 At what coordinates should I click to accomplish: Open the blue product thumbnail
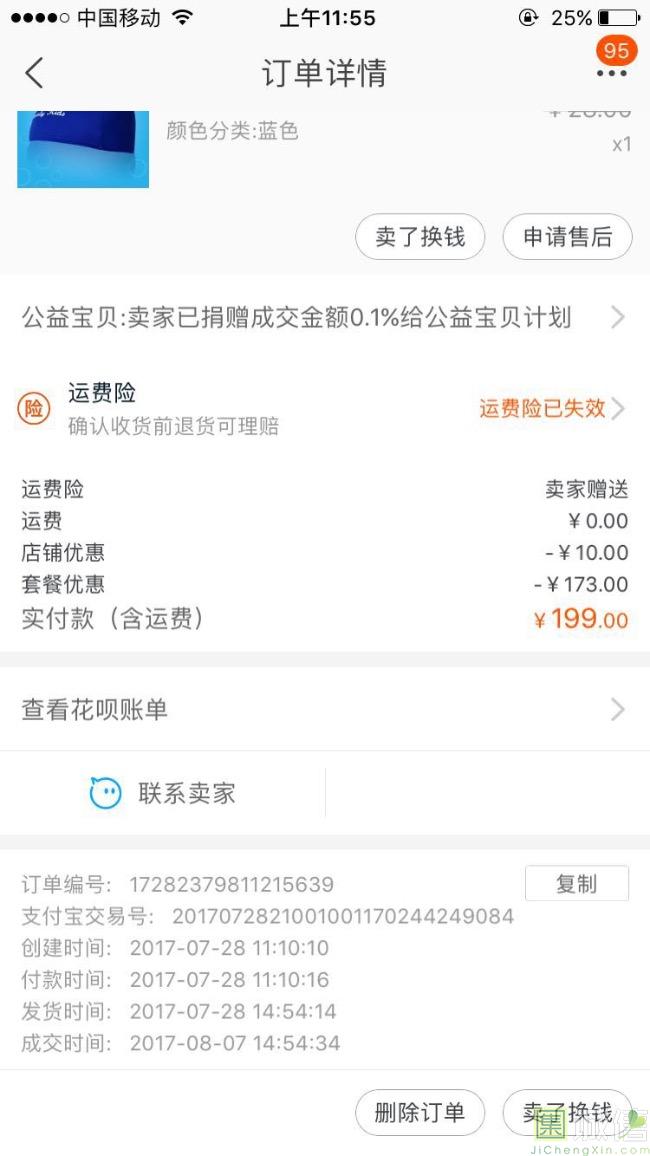83,150
